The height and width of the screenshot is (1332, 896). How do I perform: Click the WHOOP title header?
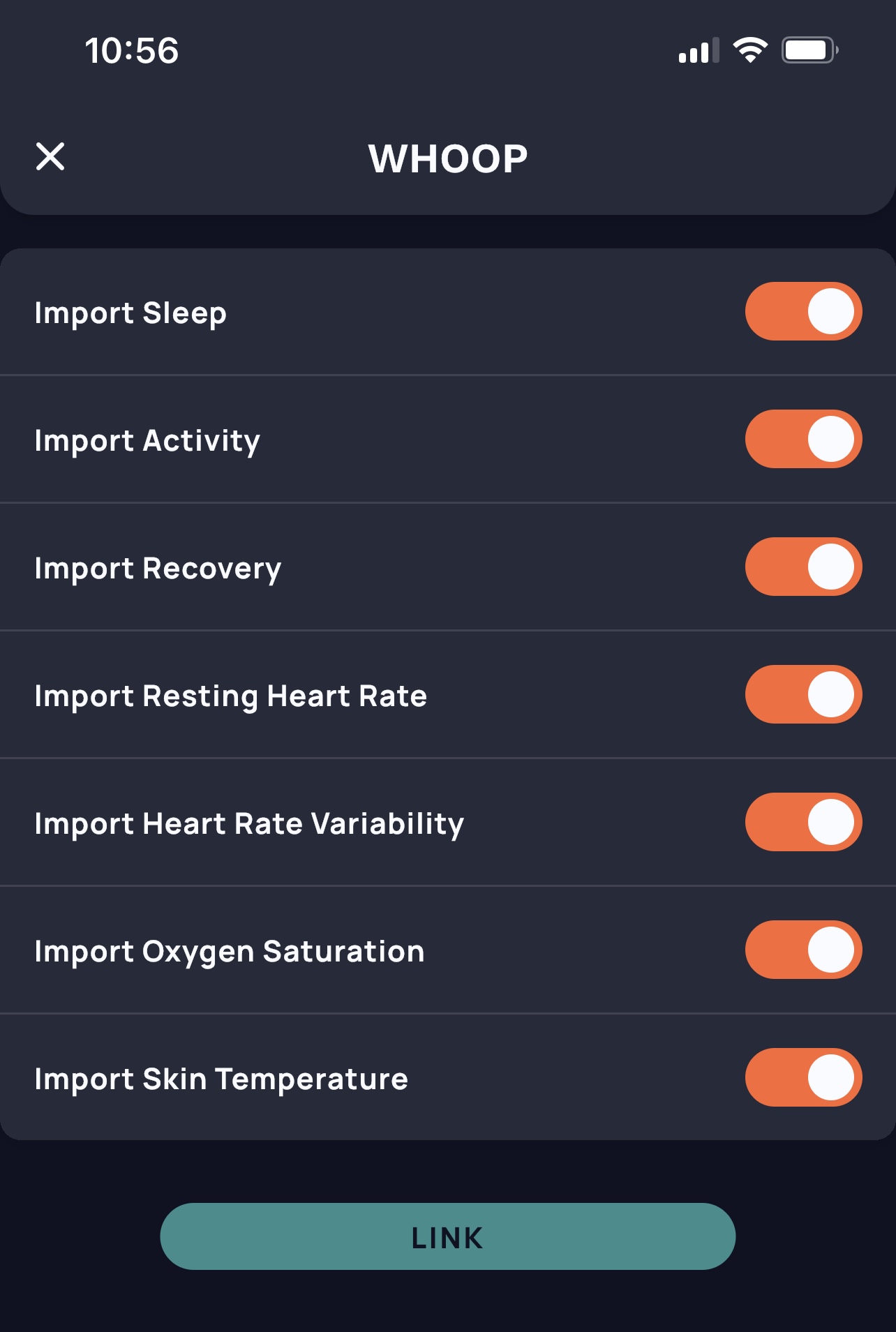coord(447,158)
